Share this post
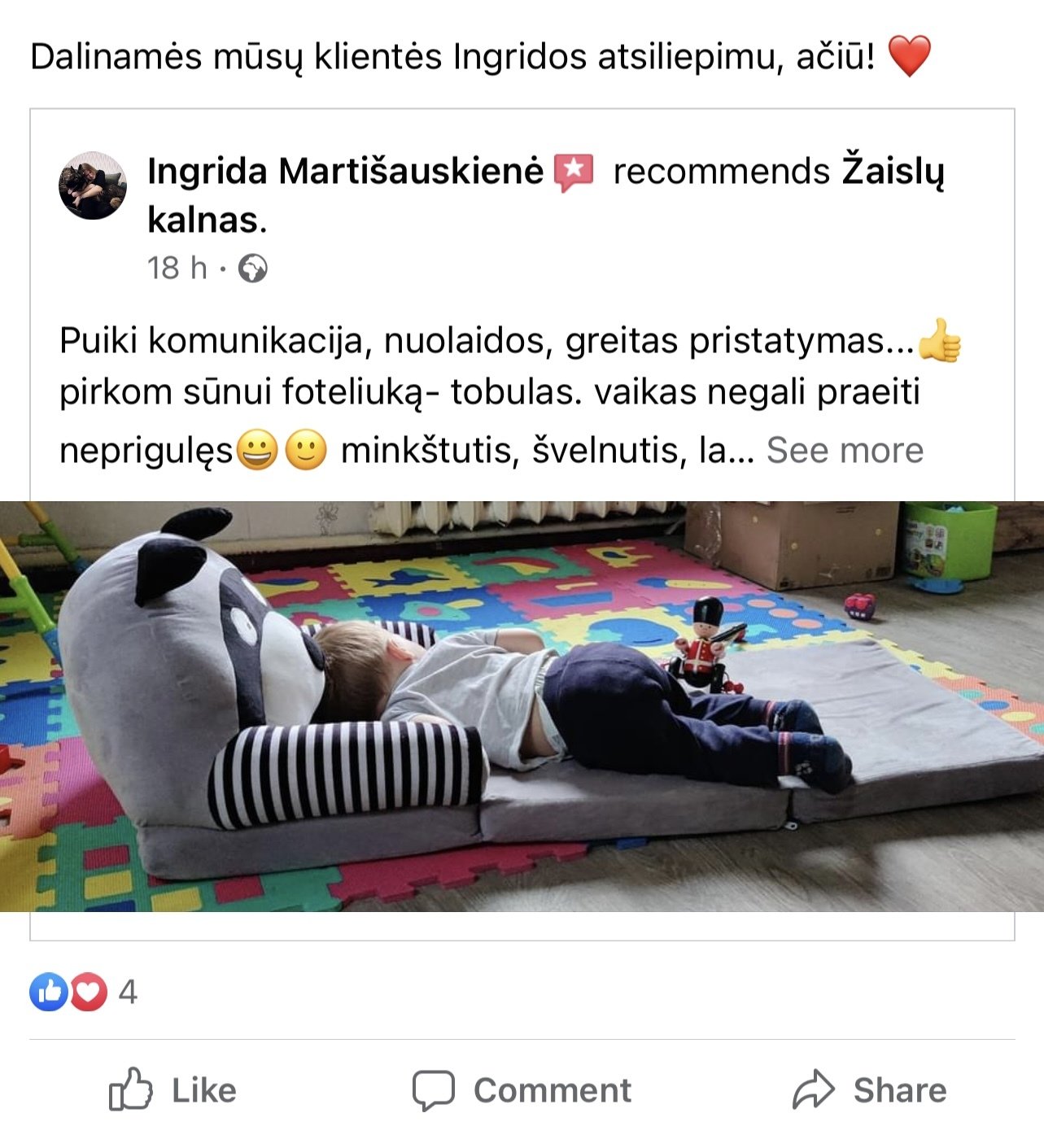Screen dimensions: 1044x1148 (x=869, y=1090)
